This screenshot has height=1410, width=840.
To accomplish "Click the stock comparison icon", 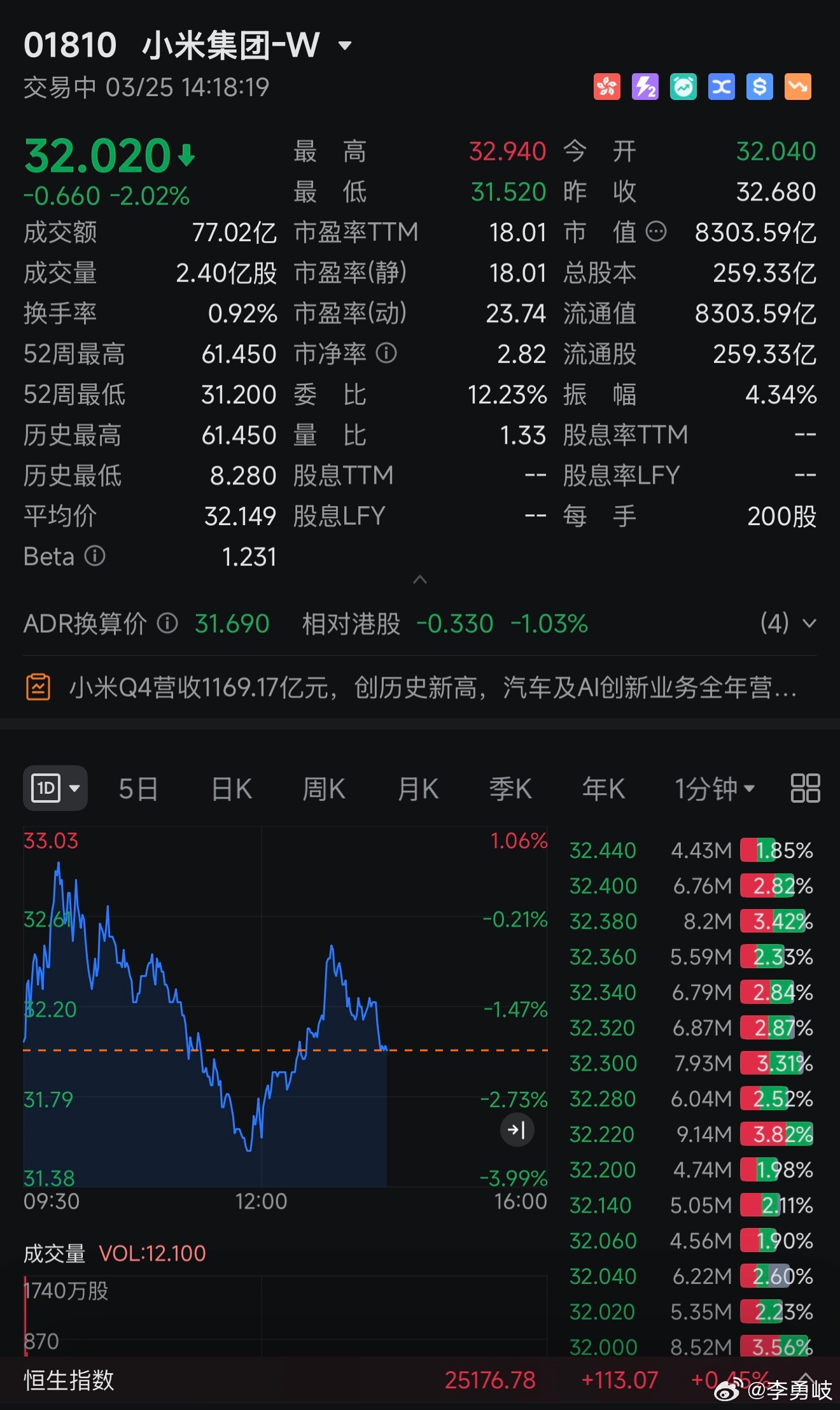I will pos(721,87).
